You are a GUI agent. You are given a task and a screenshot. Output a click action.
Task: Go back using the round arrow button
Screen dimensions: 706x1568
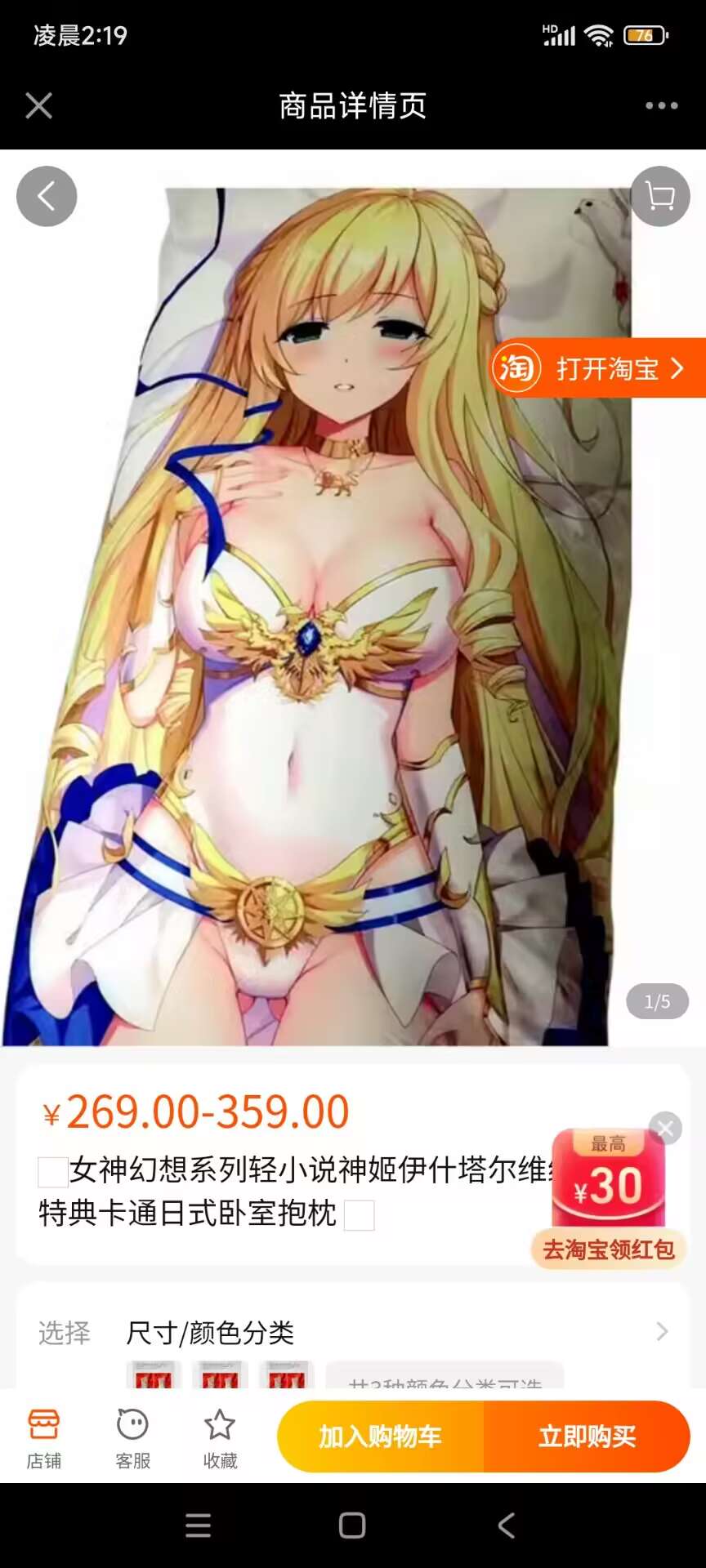[x=47, y=196]
